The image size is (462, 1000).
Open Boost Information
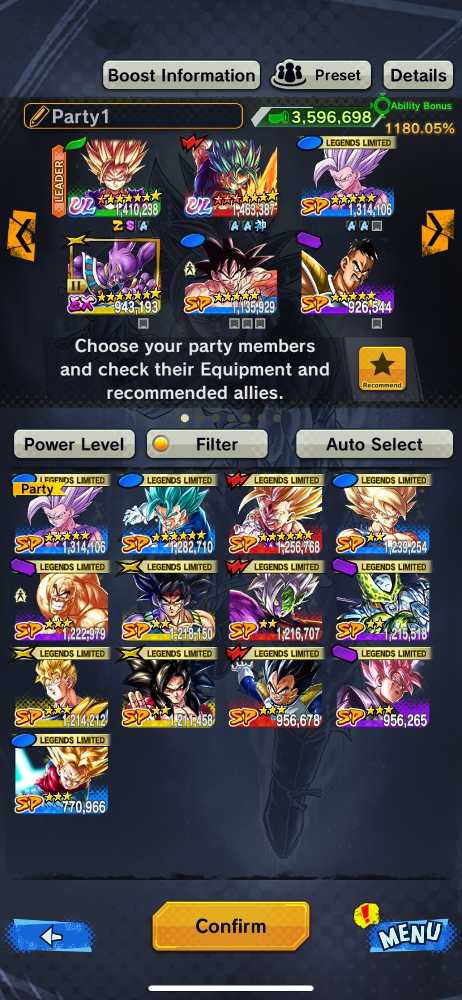181,75
